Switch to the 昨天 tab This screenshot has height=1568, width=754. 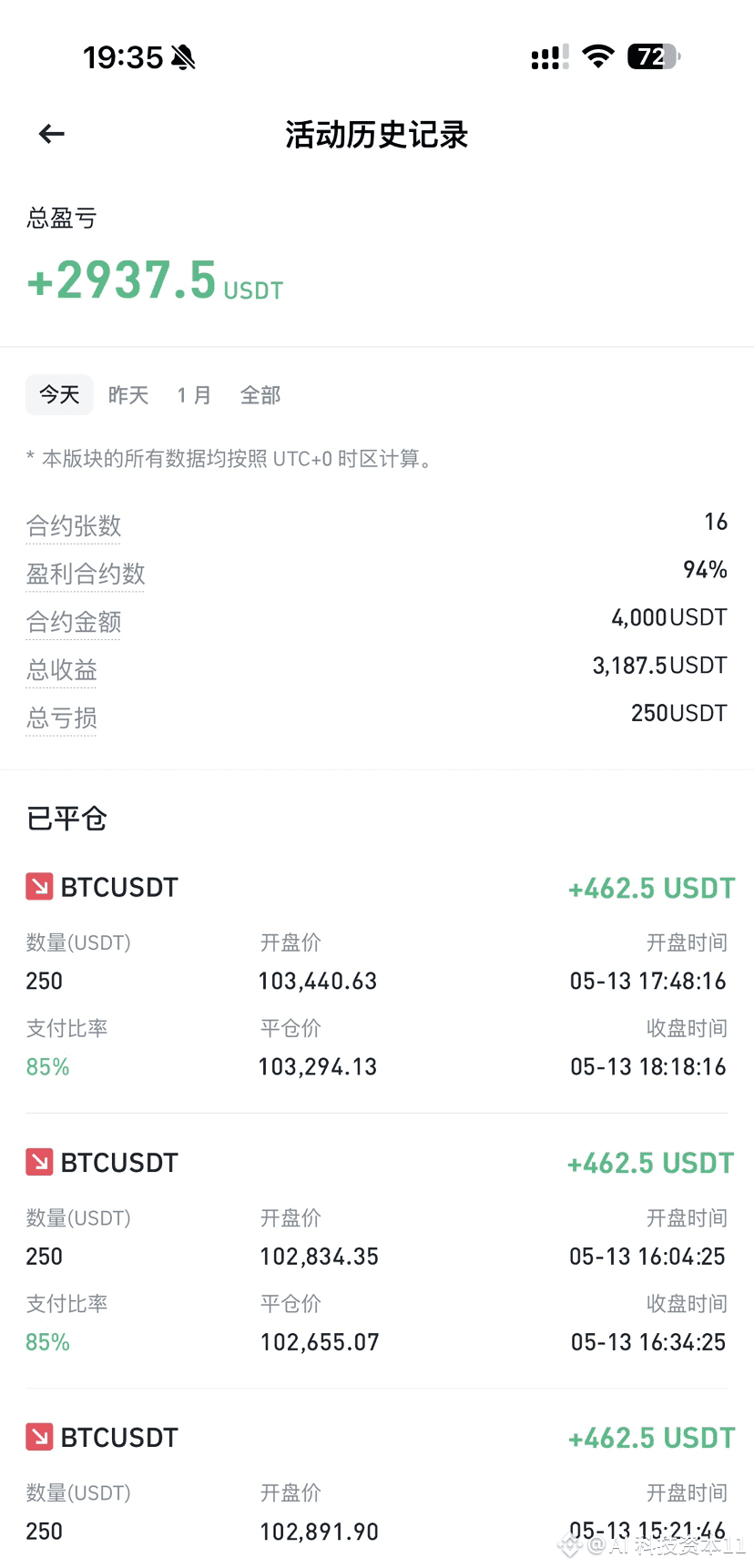(x=128, y=394)
